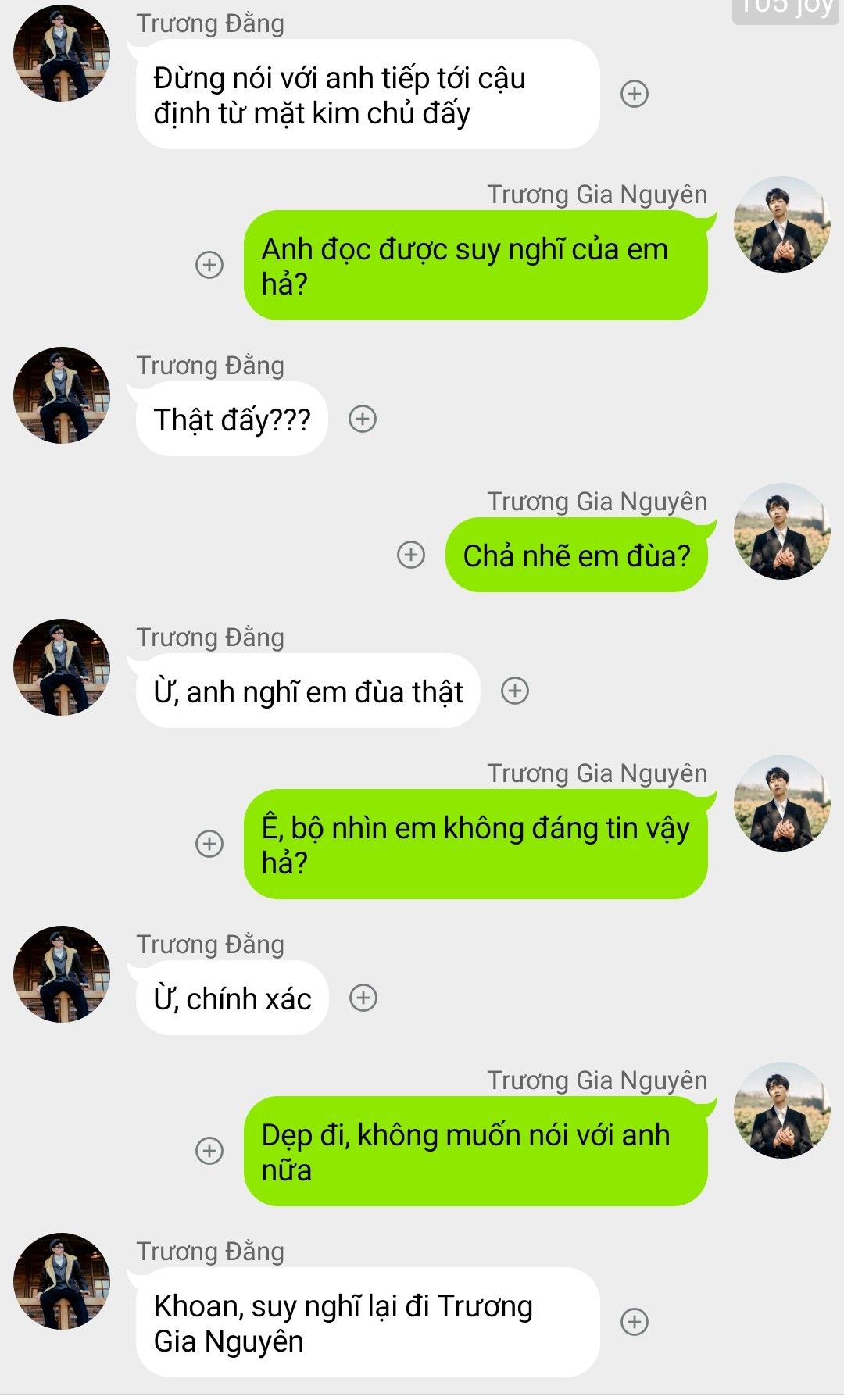Open Trương Gia Nguyên's avatar beside "Chả nhẽ em đùa?"
844x1400 pixels.
(781, 531)
